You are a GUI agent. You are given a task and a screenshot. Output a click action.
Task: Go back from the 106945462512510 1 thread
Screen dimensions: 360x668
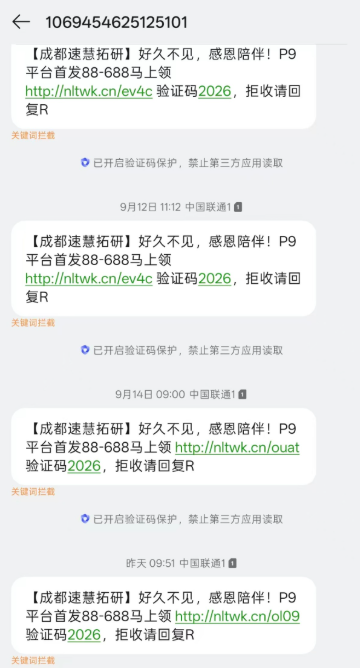coord(21,22)
